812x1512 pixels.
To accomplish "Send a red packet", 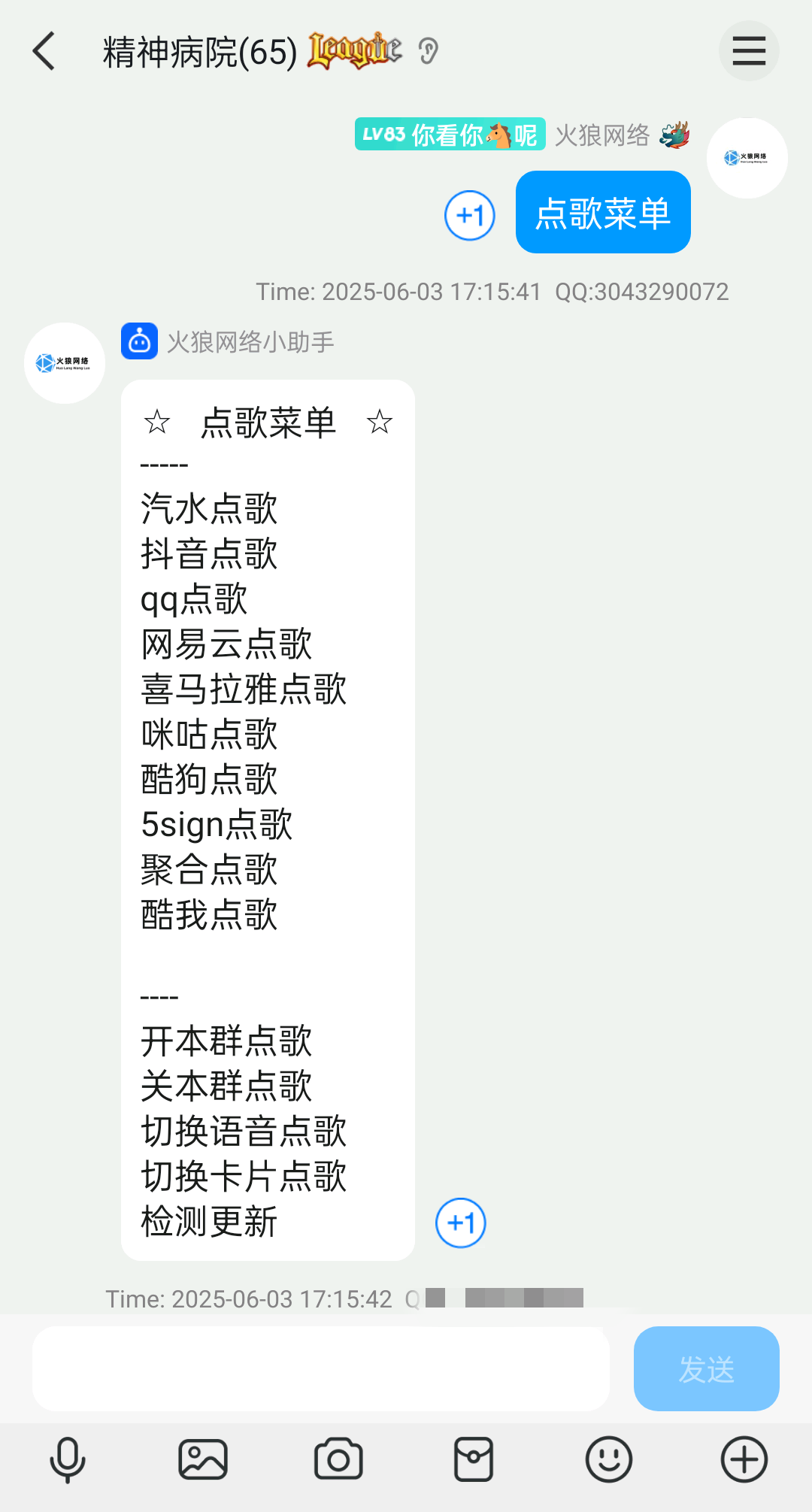I will pyautogui.click(x=474, y=1459).
